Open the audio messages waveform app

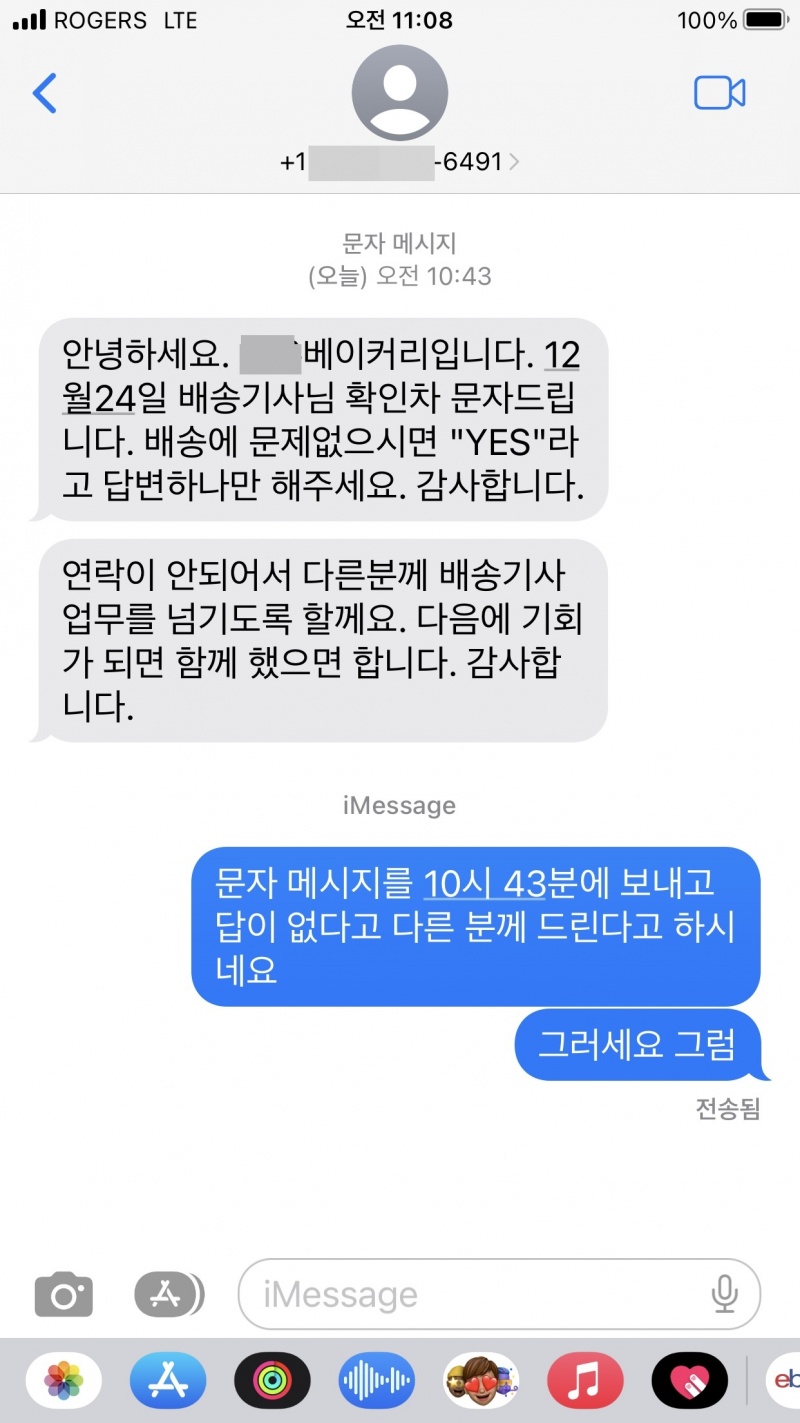pyautogui.click(x=376, y=1381)
